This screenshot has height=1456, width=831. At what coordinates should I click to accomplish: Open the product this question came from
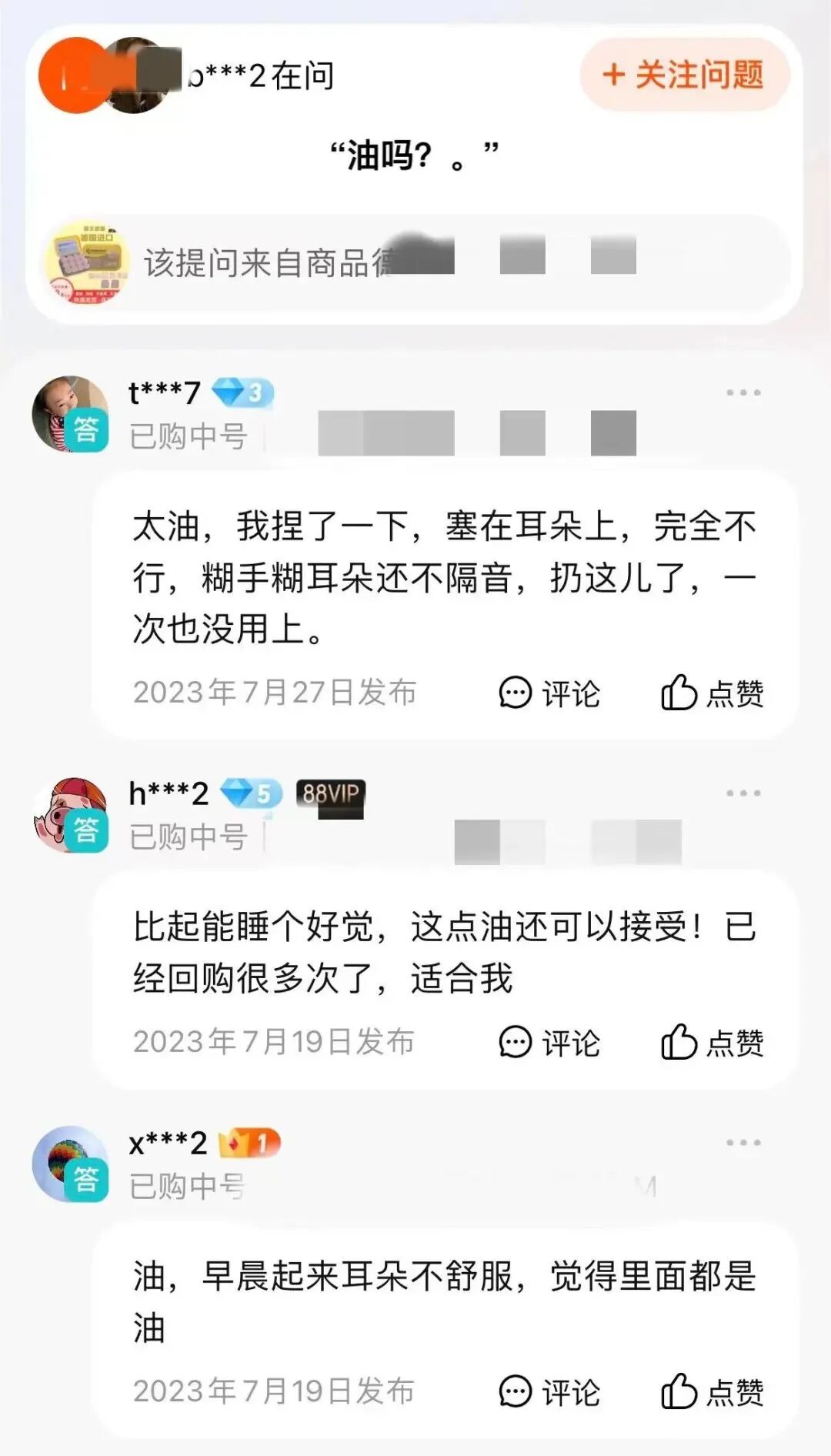(x=415, y=262)
